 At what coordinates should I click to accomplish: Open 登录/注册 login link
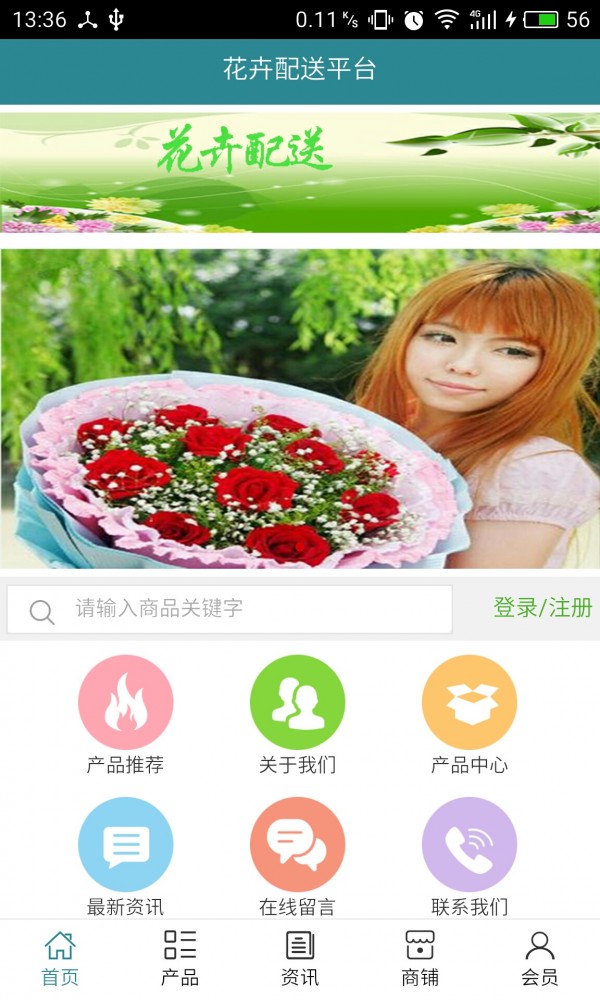click(x=542, y=608)
